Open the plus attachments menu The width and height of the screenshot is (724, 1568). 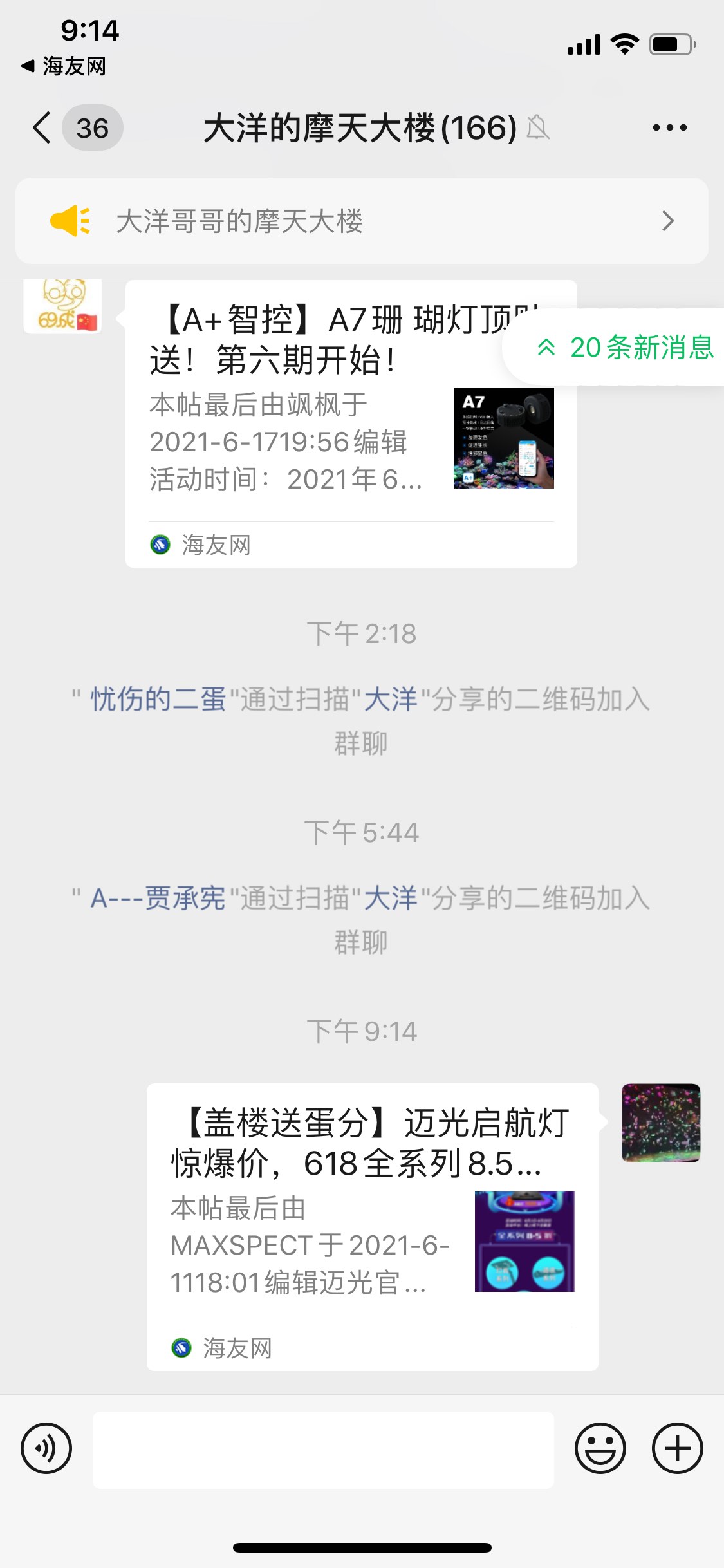point(677,1448)
